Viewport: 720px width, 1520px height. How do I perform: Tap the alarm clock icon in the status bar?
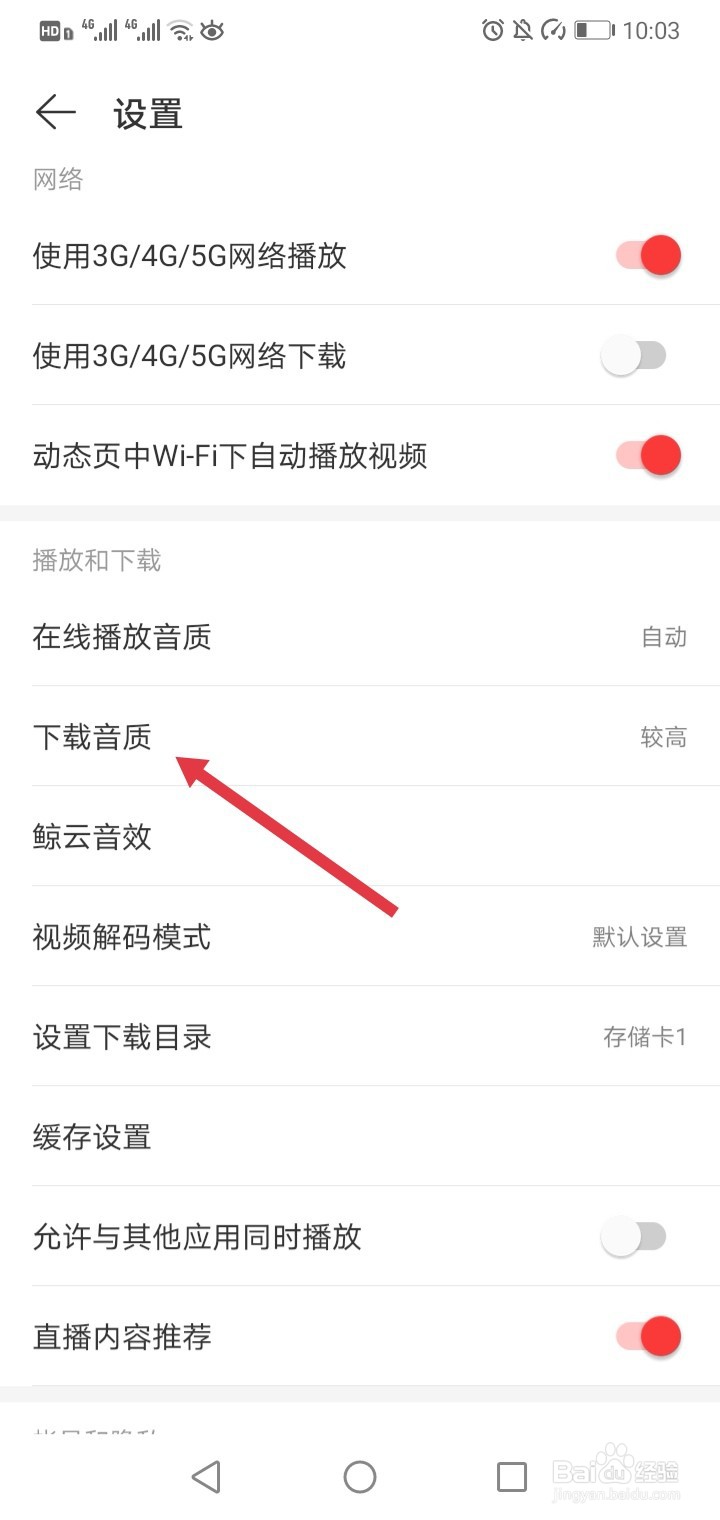click(x=491, y=30)
